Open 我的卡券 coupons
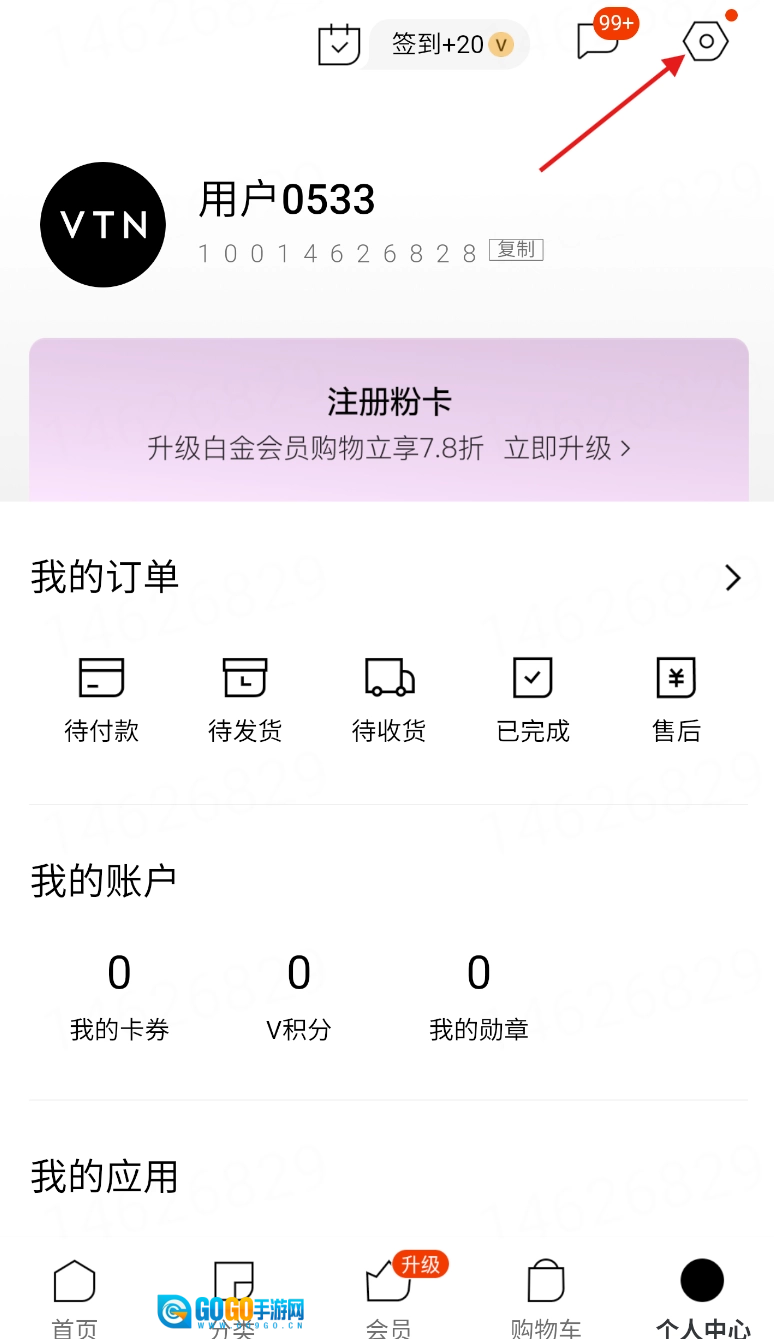Viewport: 774px width, 1339px height. tap(119, 995)
